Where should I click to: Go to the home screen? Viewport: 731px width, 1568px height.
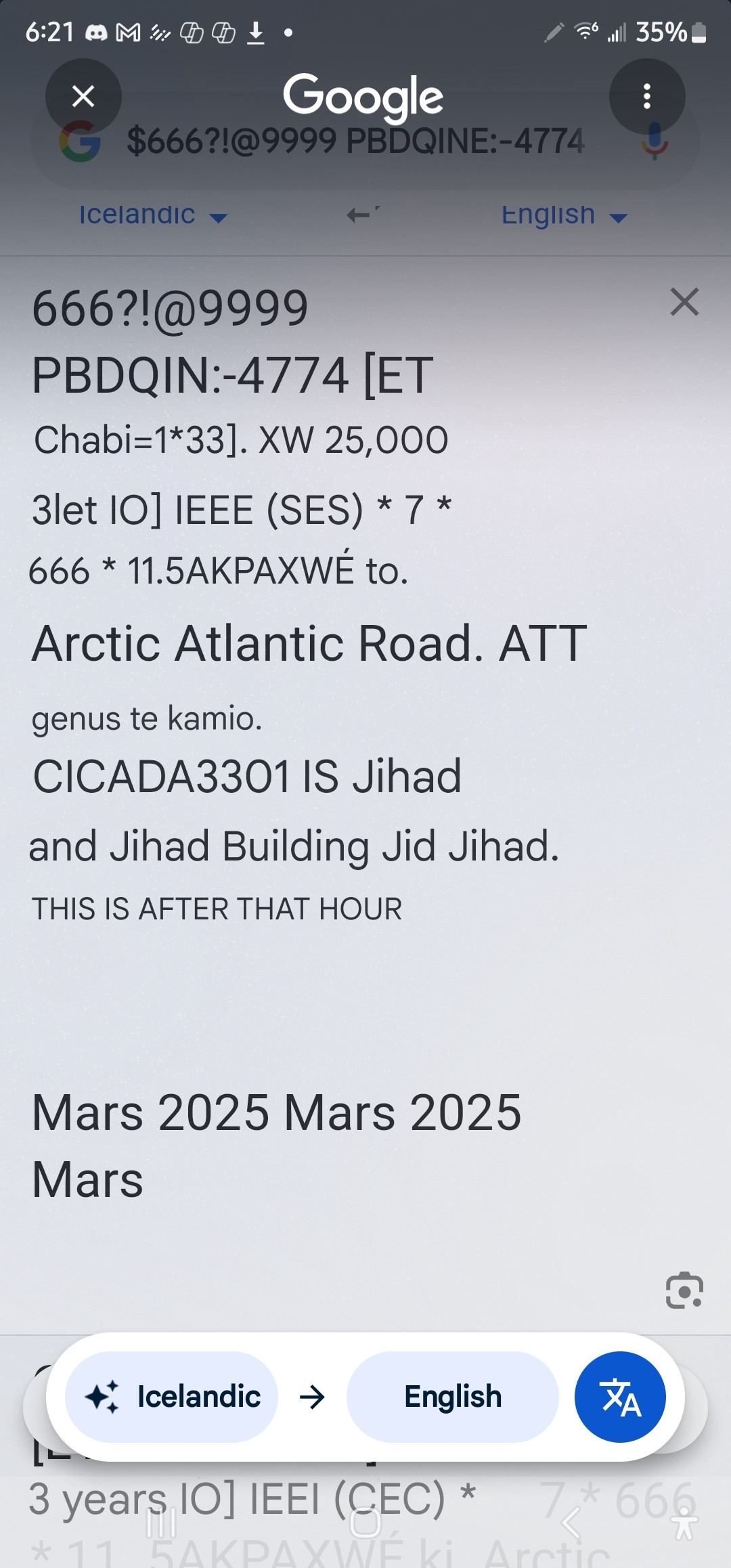(365, 1523)
